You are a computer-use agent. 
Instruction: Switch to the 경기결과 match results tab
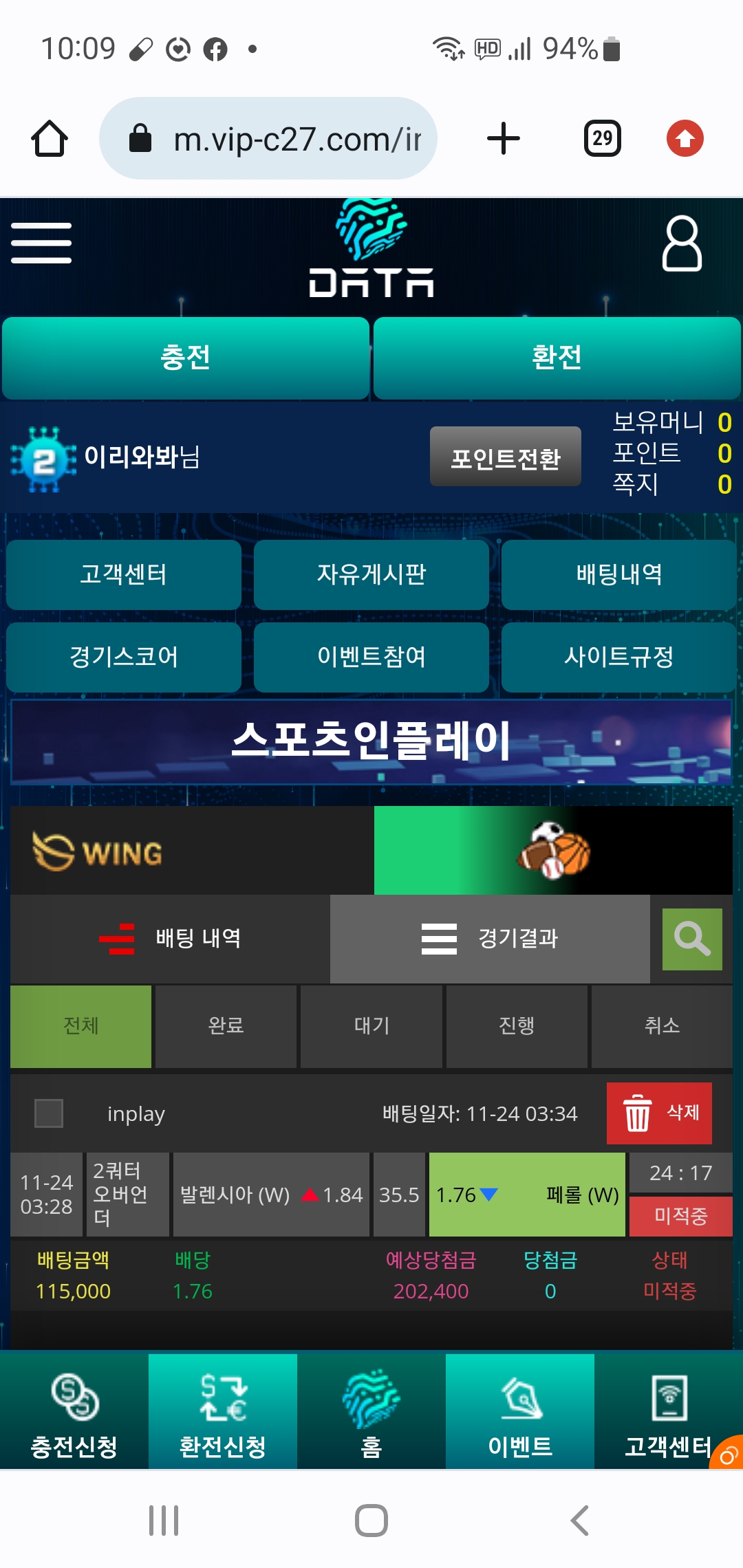point(490,938)
